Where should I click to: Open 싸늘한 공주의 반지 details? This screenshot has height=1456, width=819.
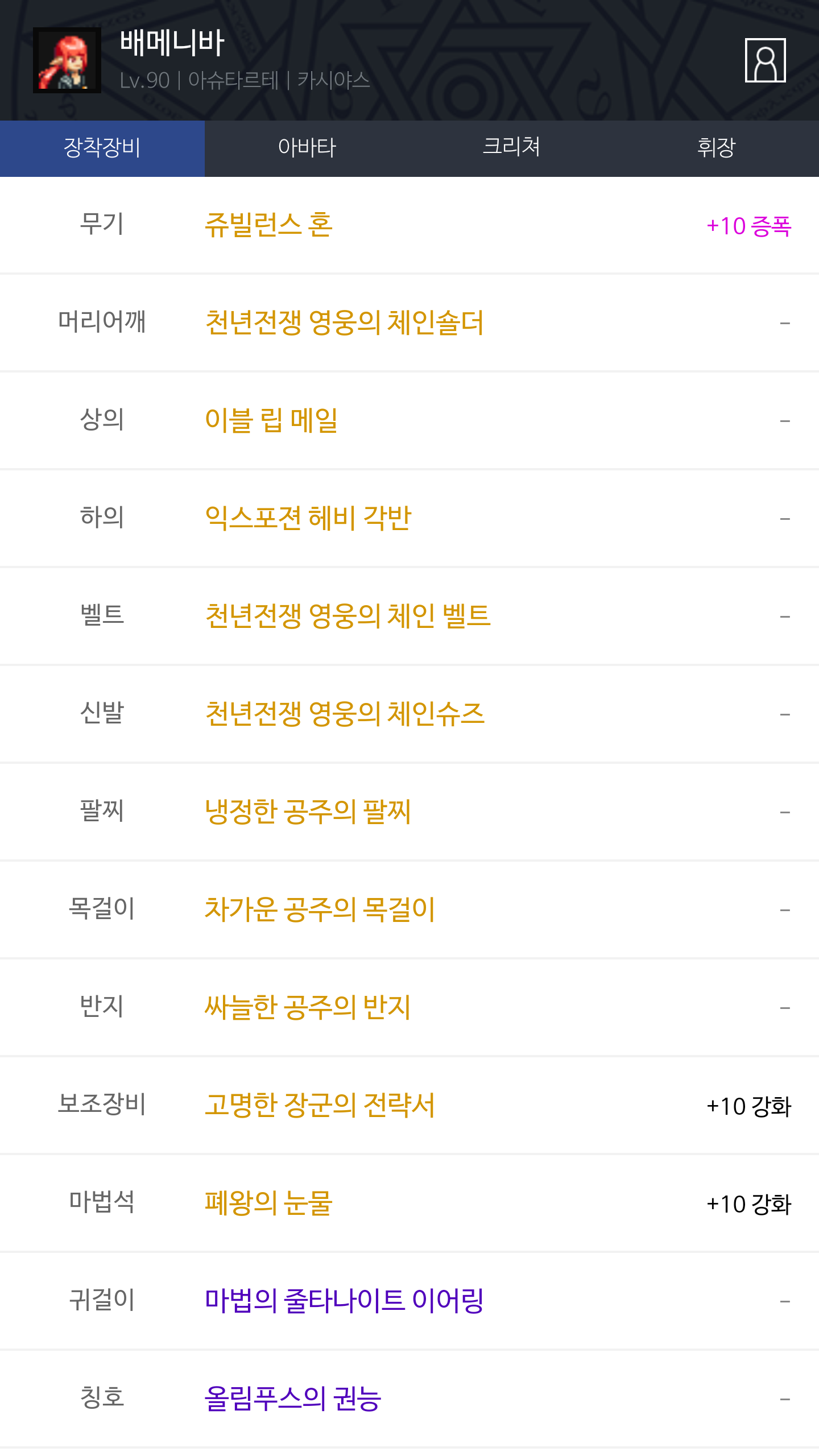point(308,1007)
